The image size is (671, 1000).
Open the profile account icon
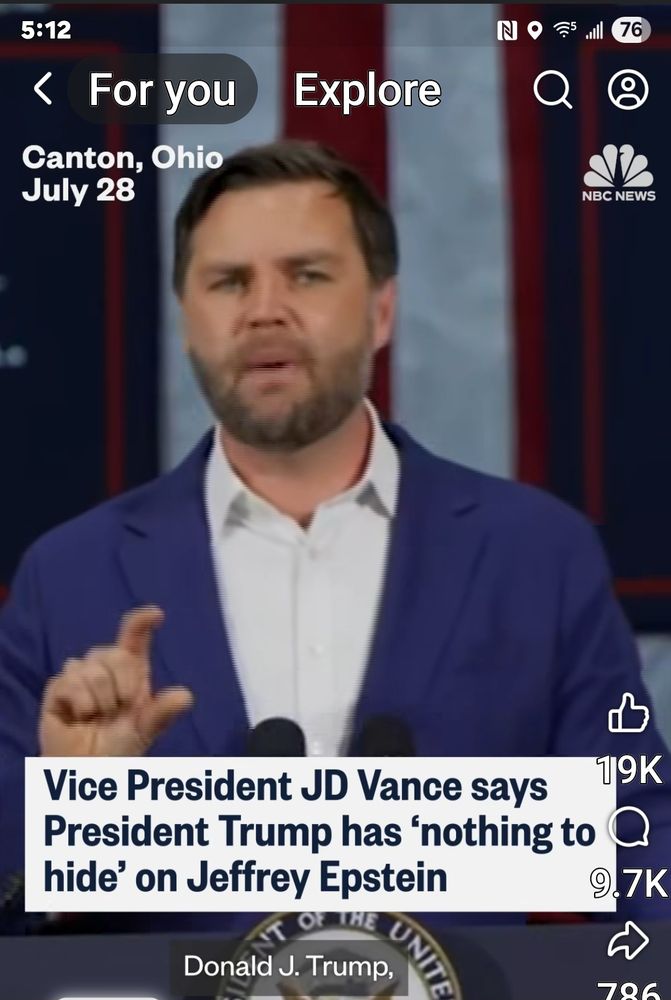628,90
